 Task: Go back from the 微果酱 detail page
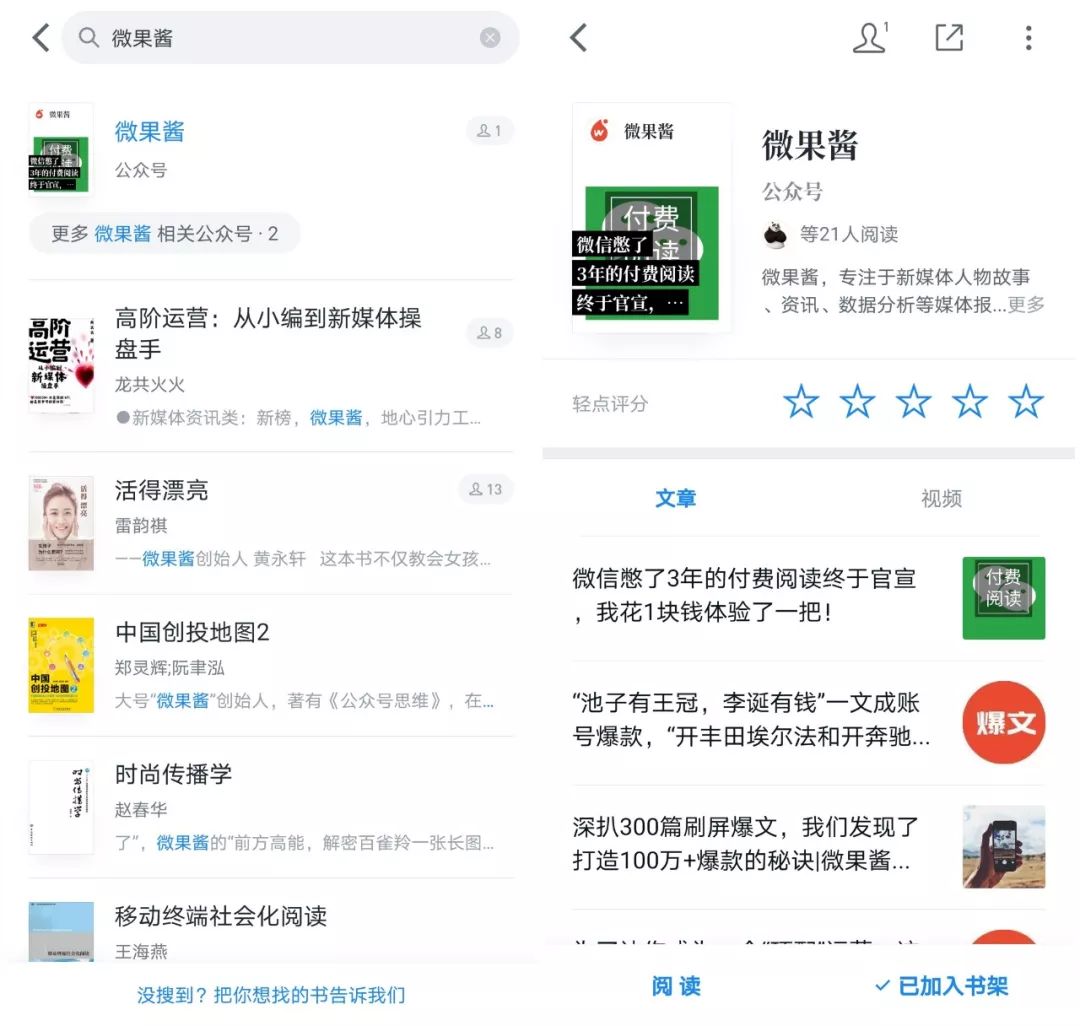(579, 38)
